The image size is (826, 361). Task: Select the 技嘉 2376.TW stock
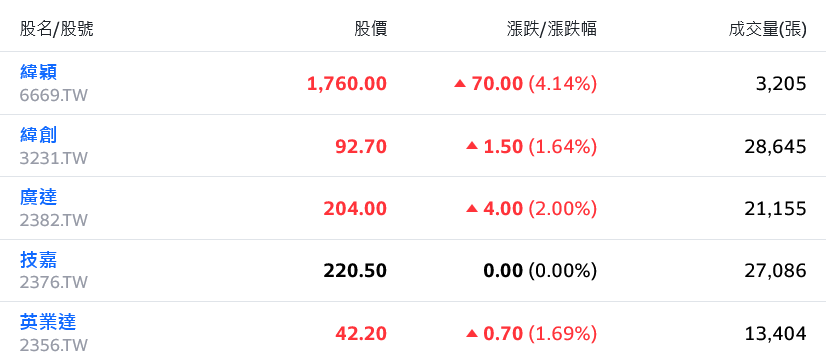38,260
